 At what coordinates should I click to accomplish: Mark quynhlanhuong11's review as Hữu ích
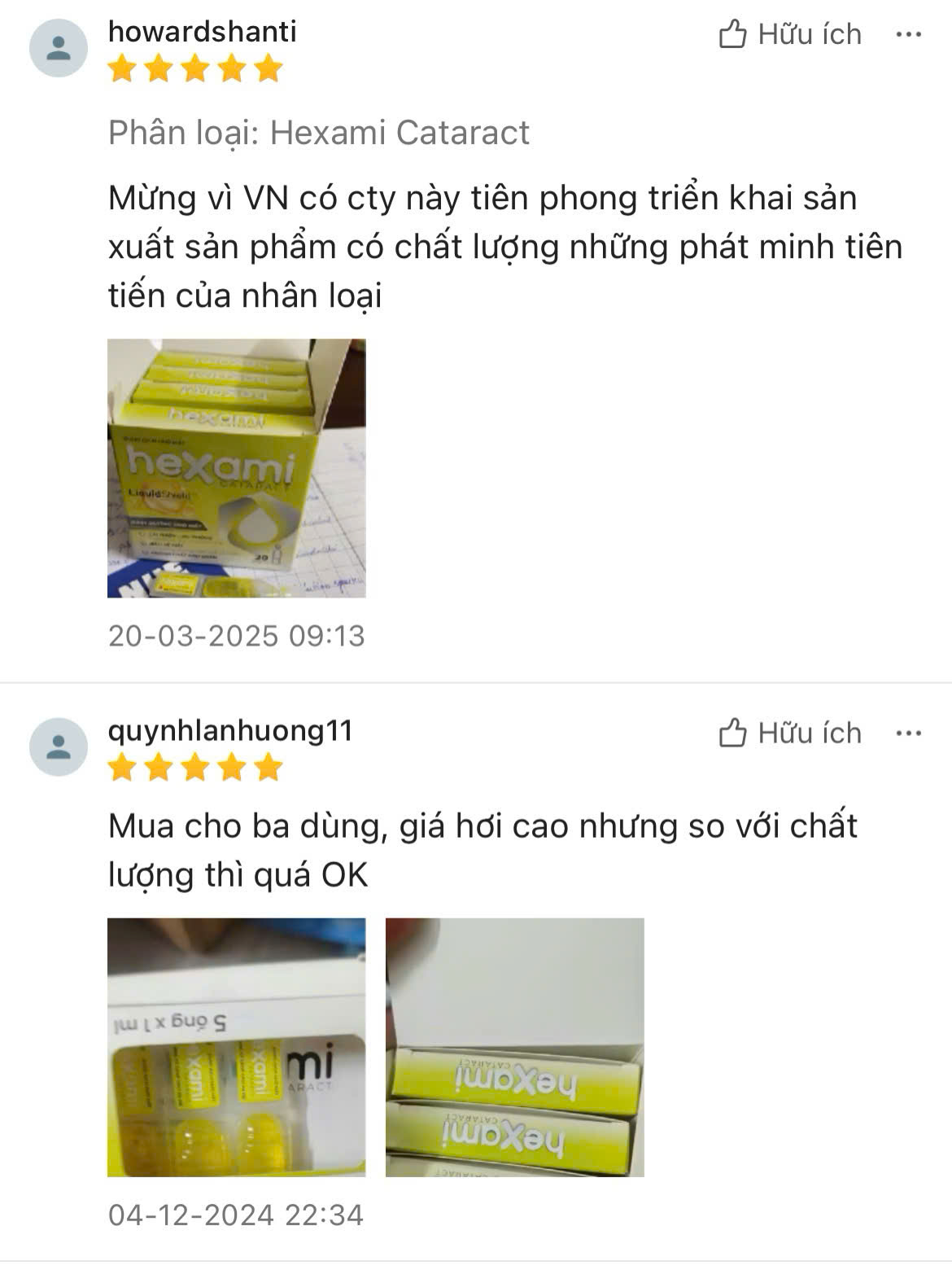coord(789,733)
